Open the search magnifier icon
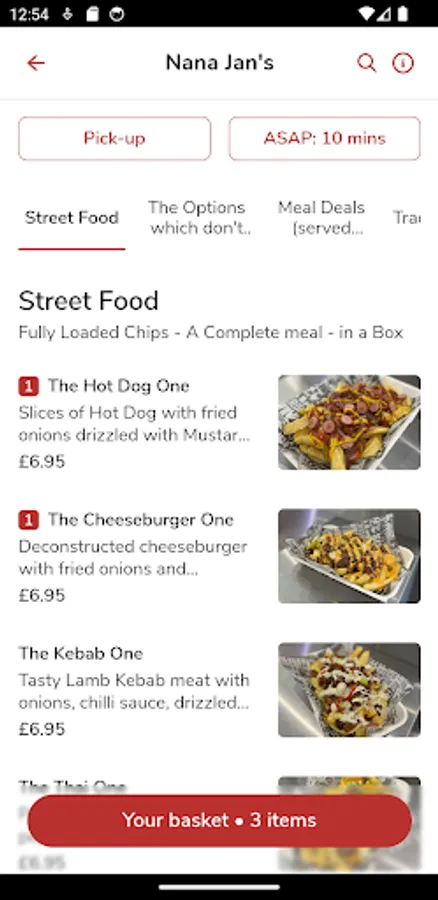 pos(366,63)
